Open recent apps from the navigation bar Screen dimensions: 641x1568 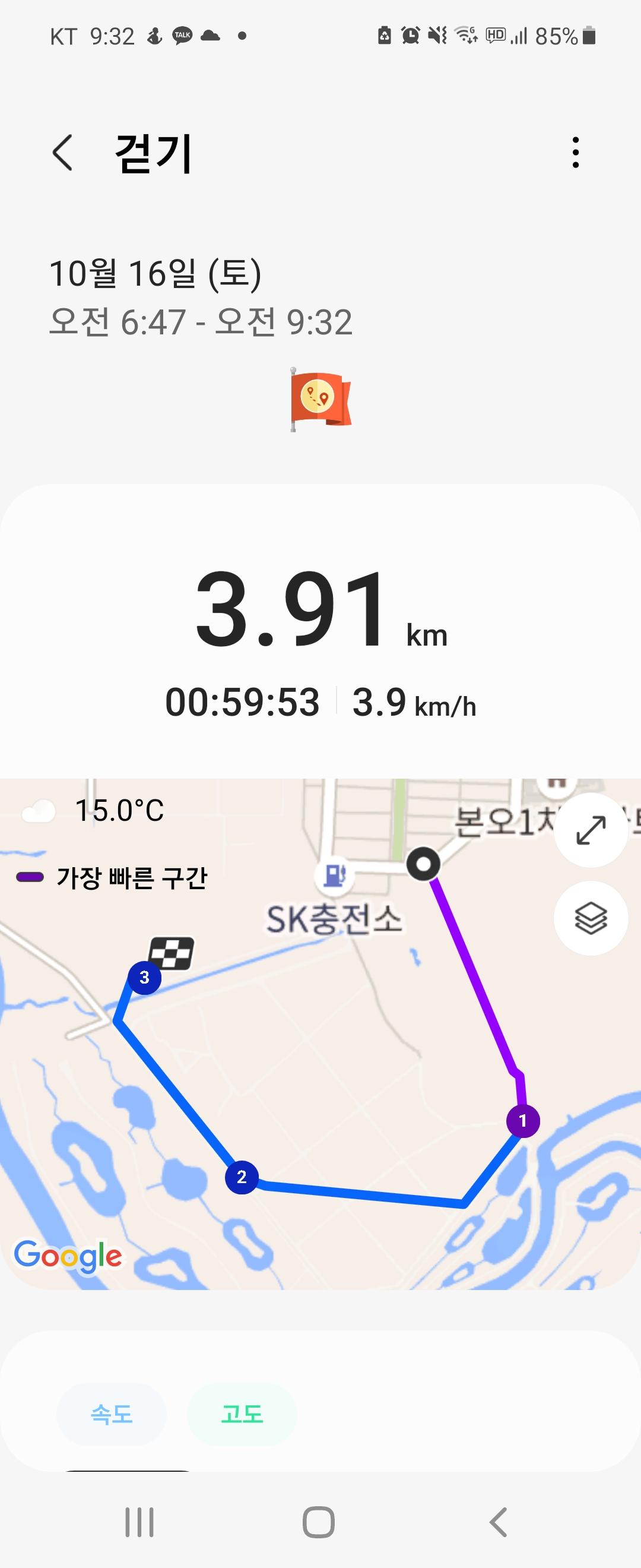pos(139,1522)
